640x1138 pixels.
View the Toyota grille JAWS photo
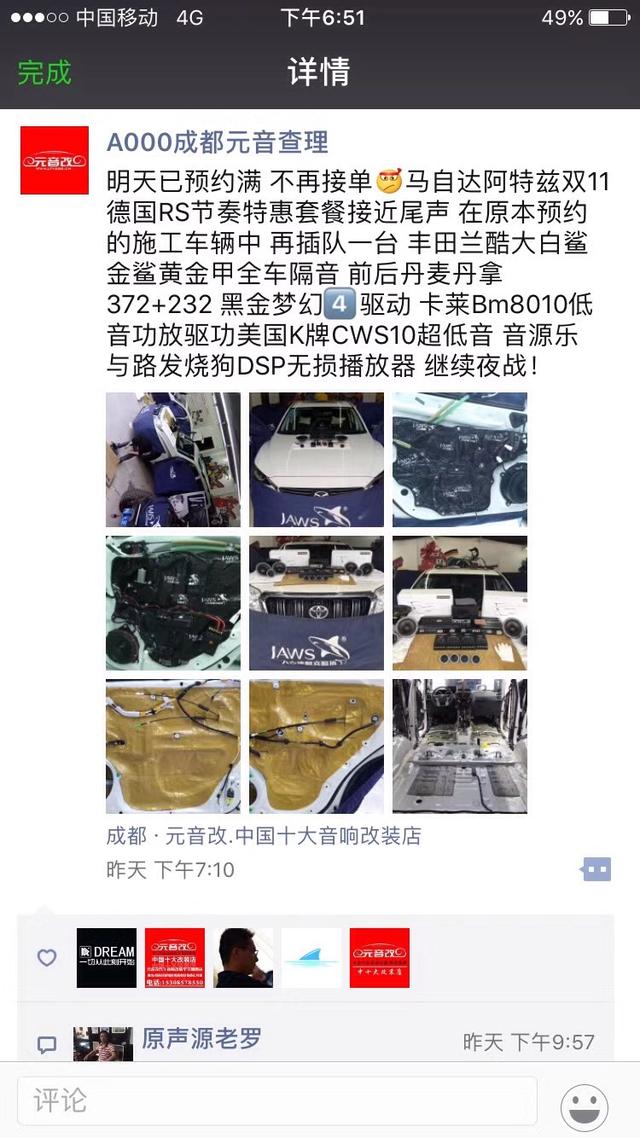coord(316,603)
